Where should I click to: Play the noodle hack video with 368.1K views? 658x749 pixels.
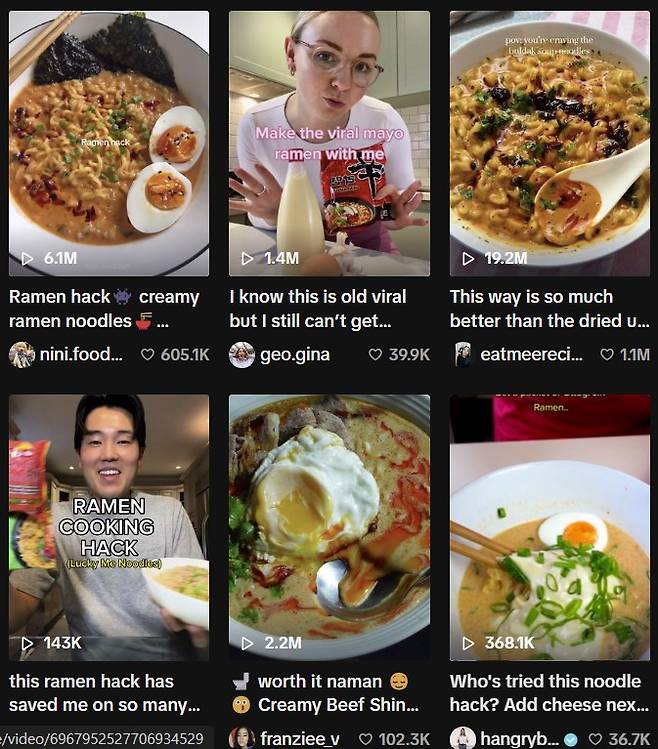[549, 527]
